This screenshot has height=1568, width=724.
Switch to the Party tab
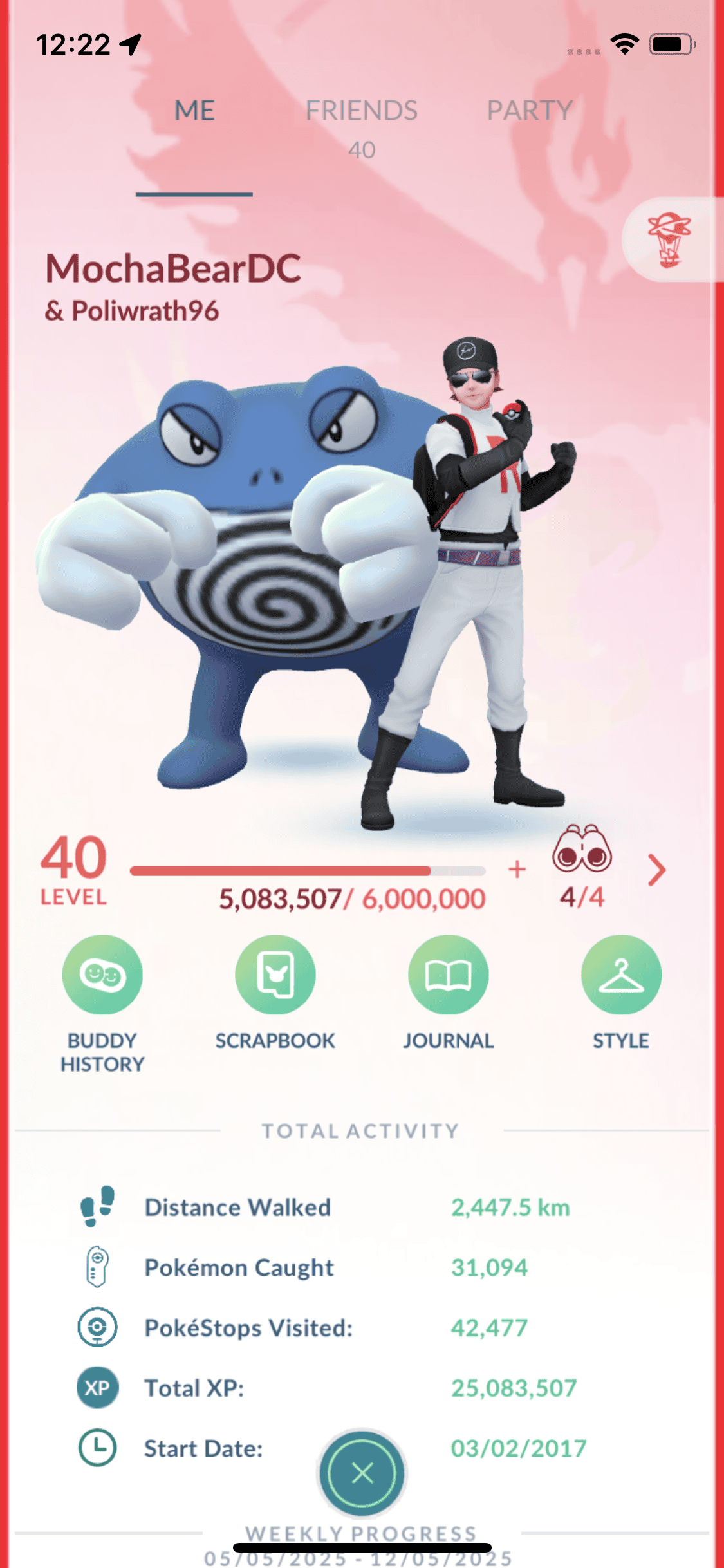pos(529,111)
